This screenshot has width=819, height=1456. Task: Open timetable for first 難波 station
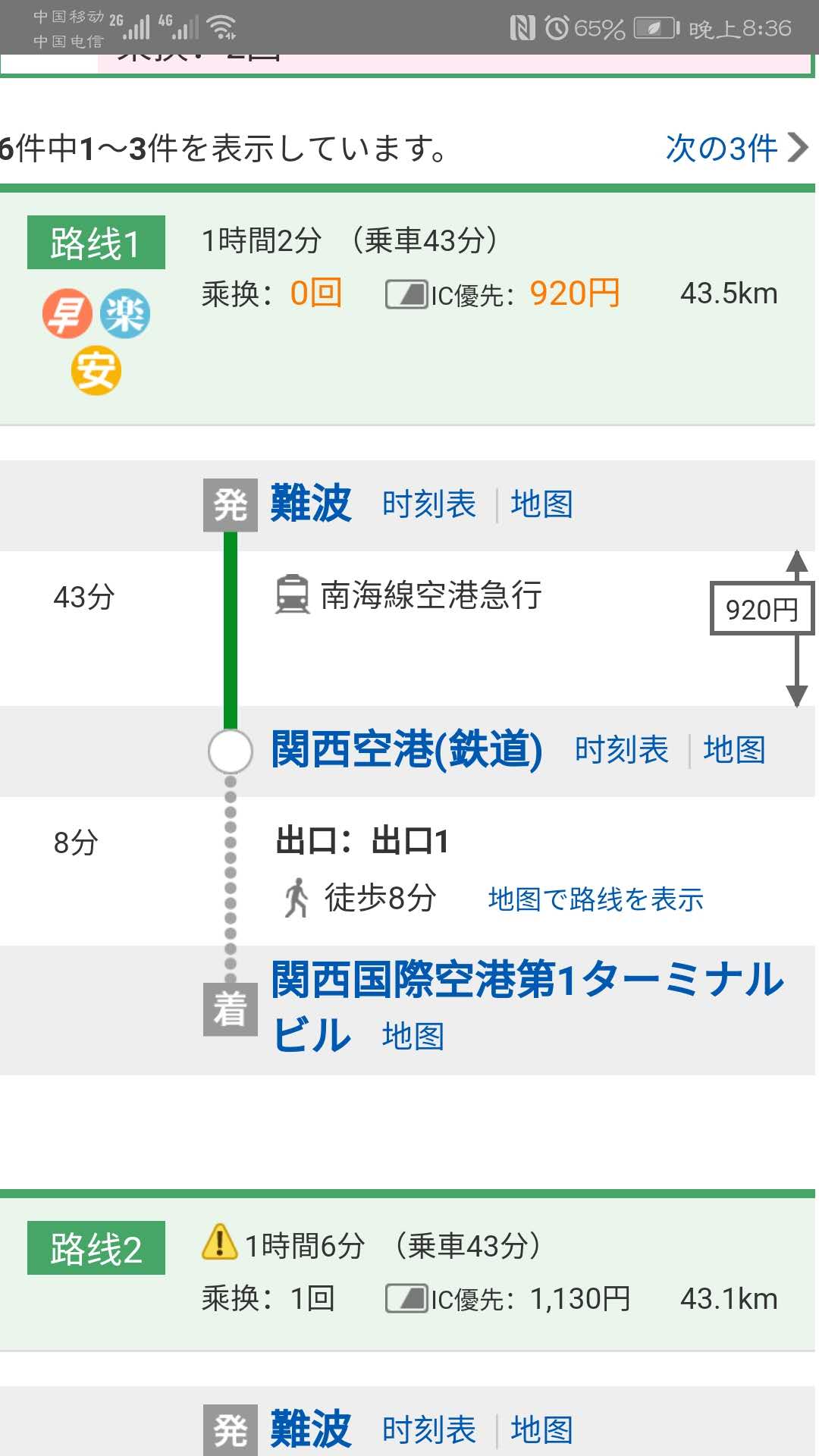[x=429, y=504]
